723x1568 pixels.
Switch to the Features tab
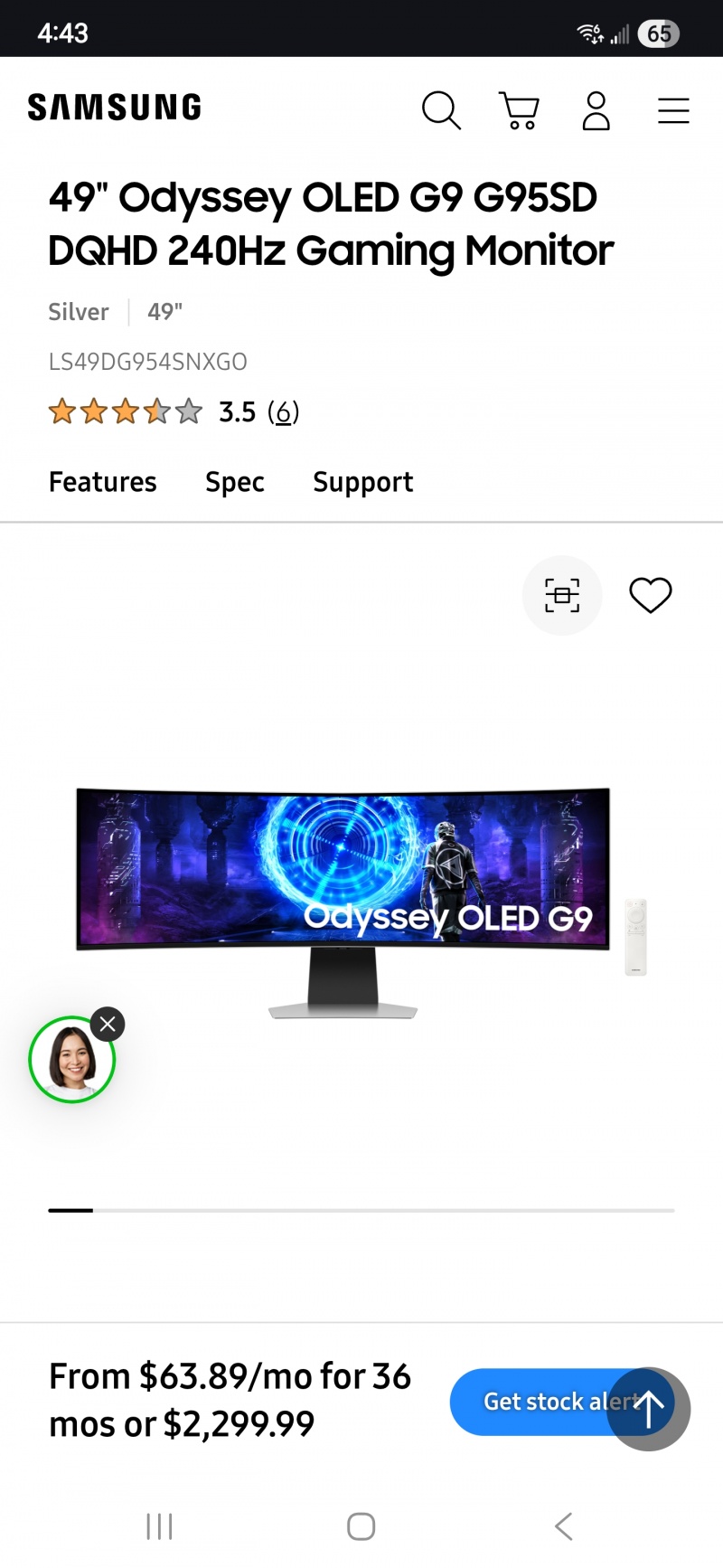103,482
